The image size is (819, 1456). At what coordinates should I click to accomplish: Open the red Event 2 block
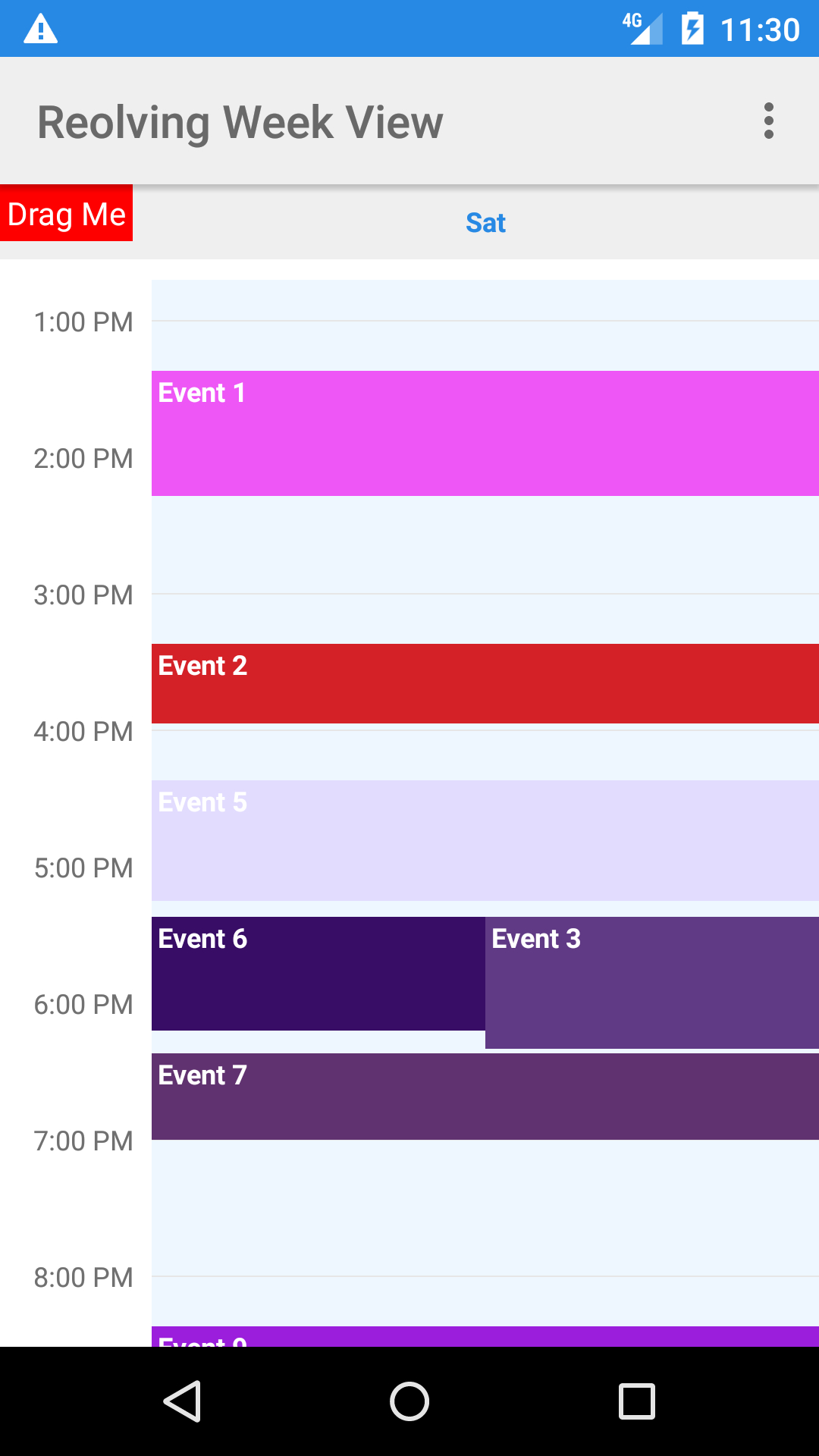[x=485, y=683]
